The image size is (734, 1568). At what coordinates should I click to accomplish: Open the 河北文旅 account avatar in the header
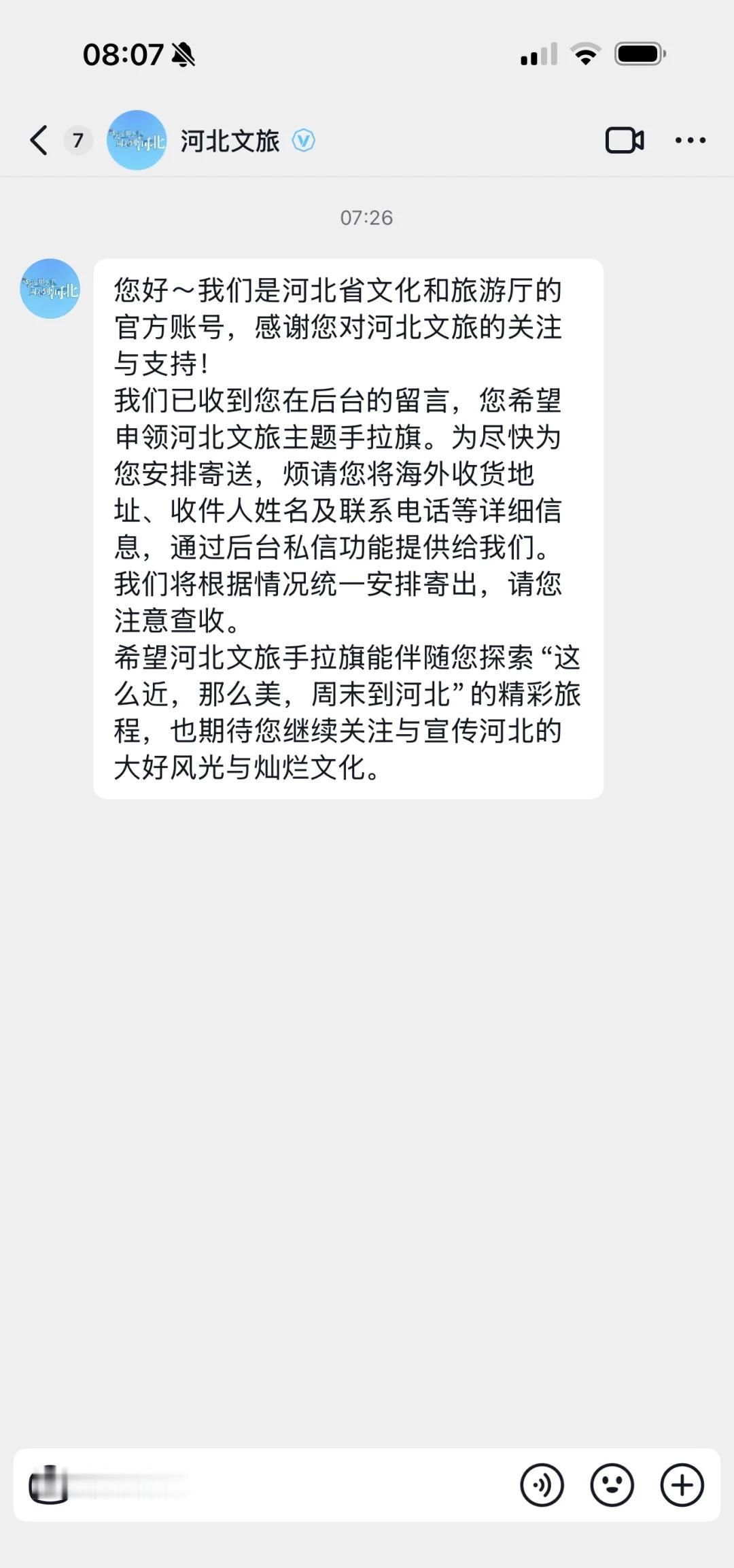tap(136, 141)
